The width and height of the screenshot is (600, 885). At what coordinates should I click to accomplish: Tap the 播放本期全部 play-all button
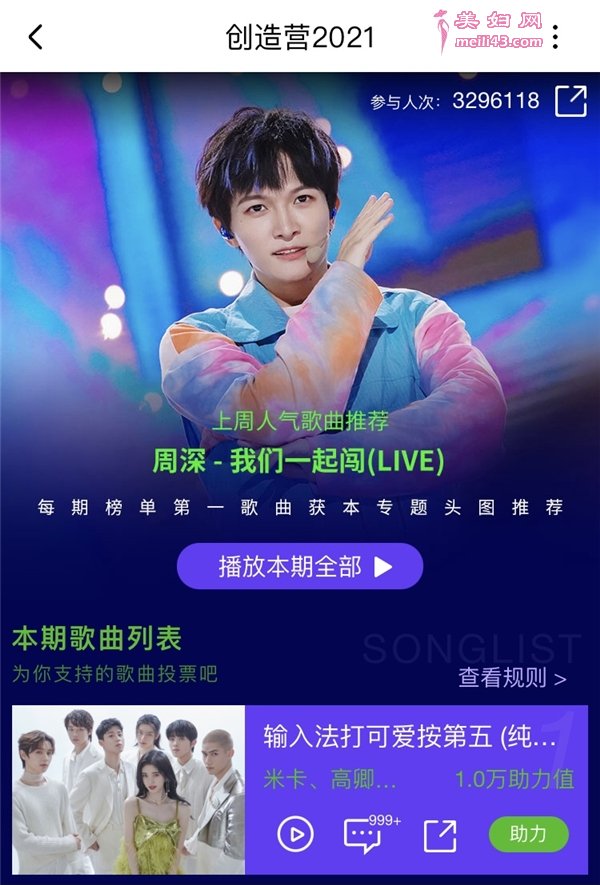[x=300, y=567]
